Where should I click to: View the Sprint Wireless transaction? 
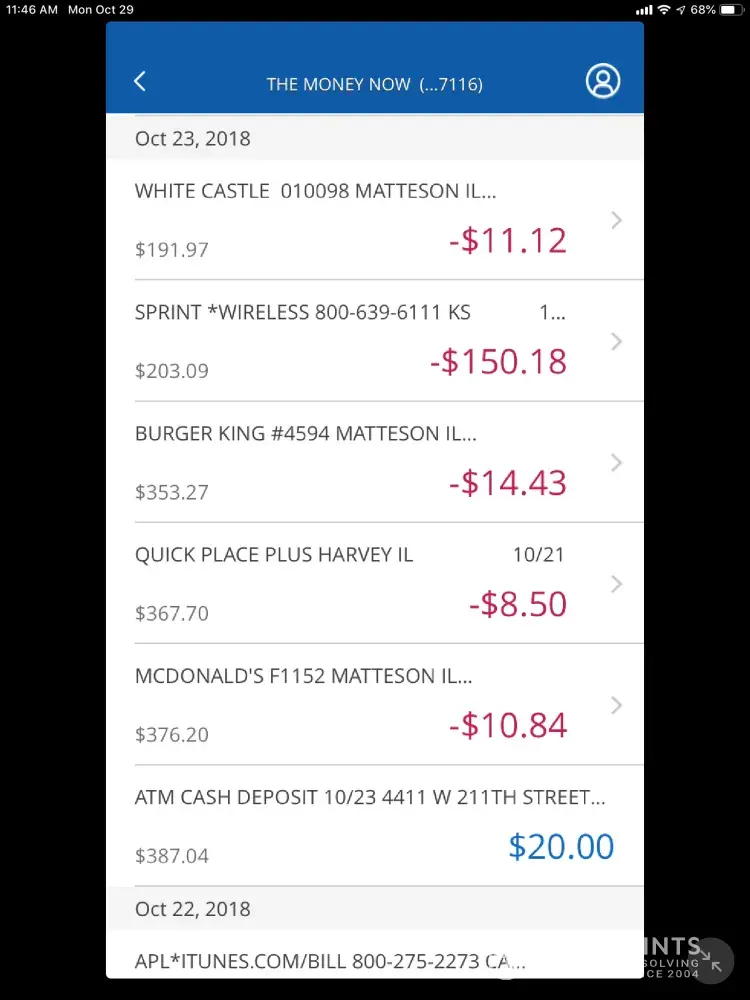375,341
